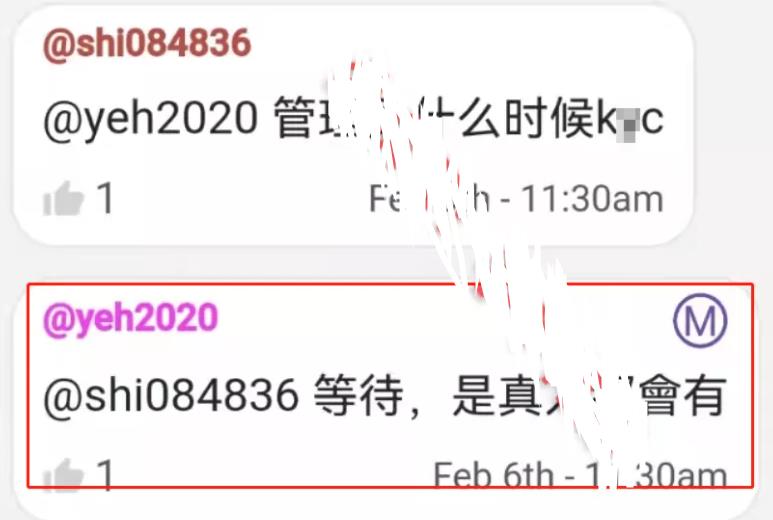The height and width of the screenshot is (520, 773).
Task: Like the comment by @shi084836
Action: point(63,201)
